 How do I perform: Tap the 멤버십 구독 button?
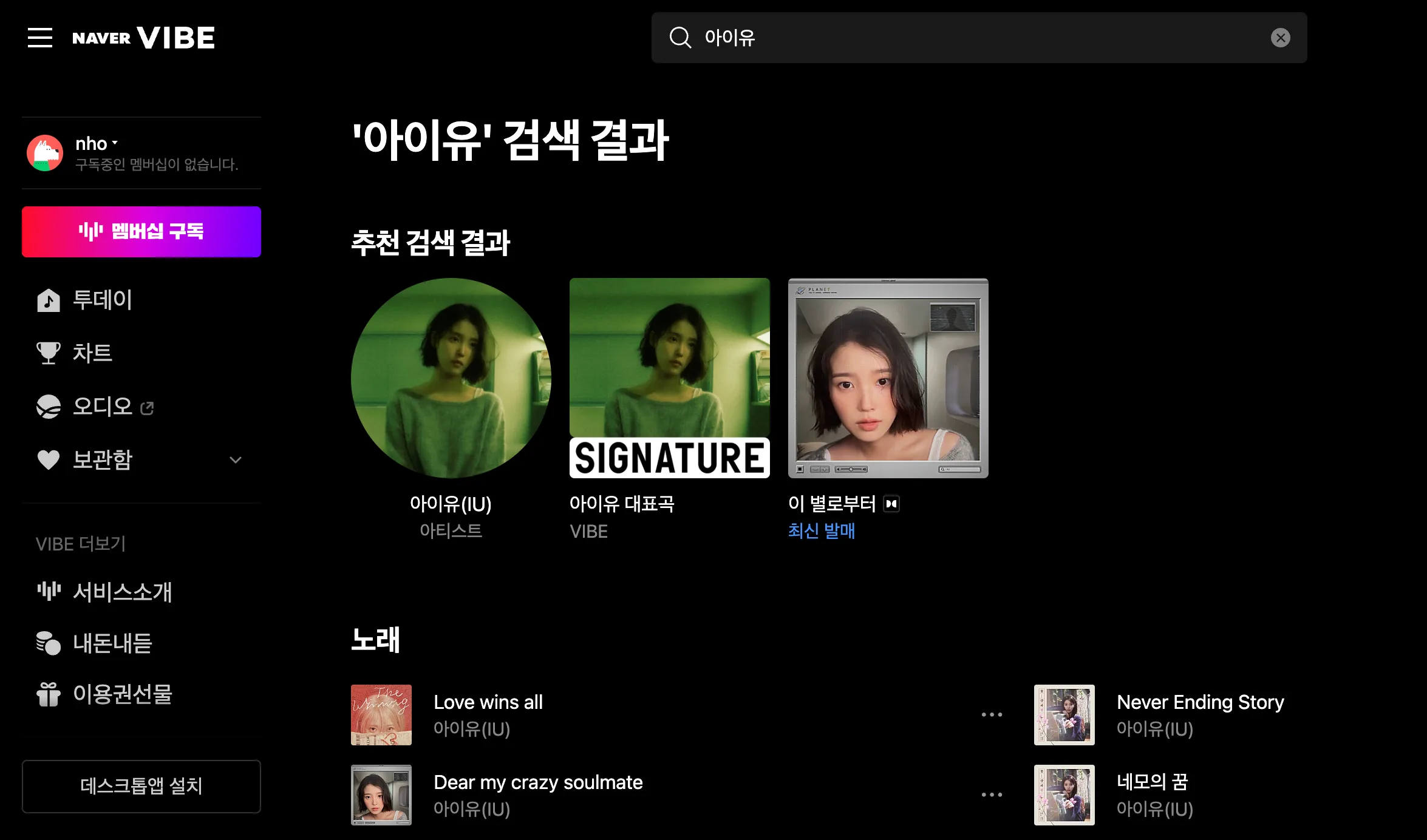pos(141,231)
